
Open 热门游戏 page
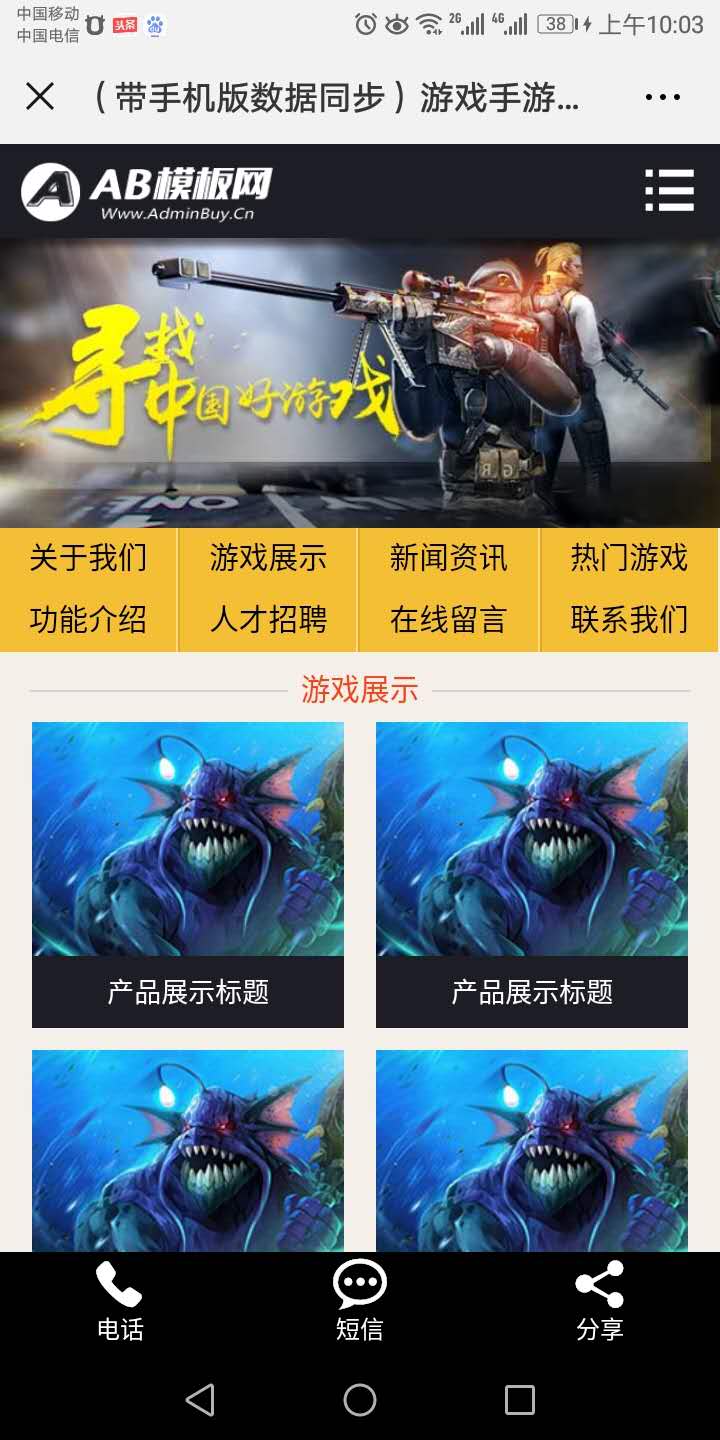(629, 558)
